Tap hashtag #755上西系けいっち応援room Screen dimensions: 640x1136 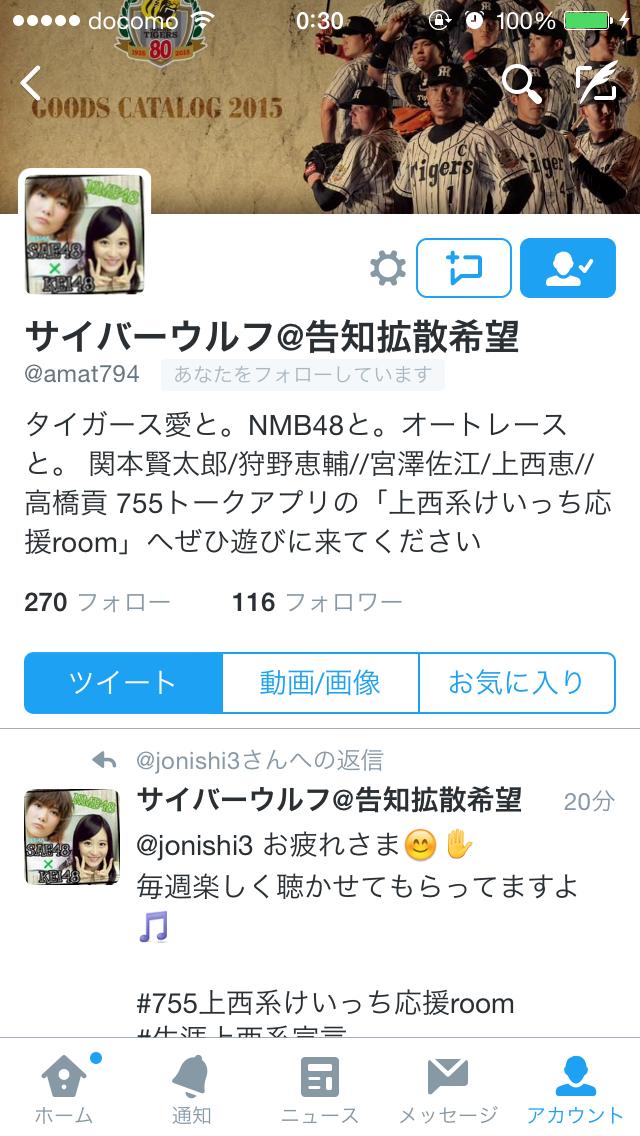[325, 1003]
